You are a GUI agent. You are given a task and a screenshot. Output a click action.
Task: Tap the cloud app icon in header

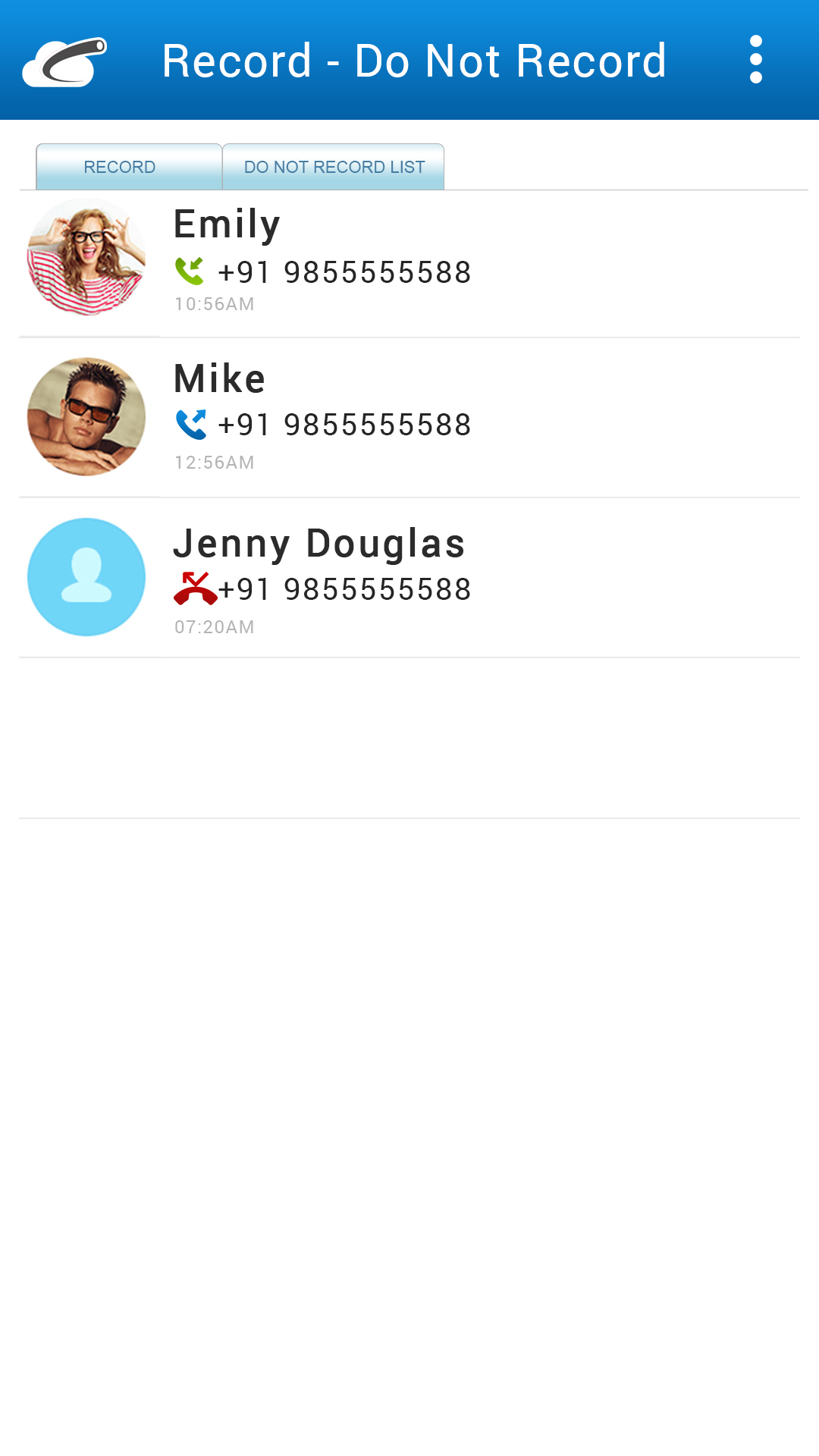click(x=64, y=61)
